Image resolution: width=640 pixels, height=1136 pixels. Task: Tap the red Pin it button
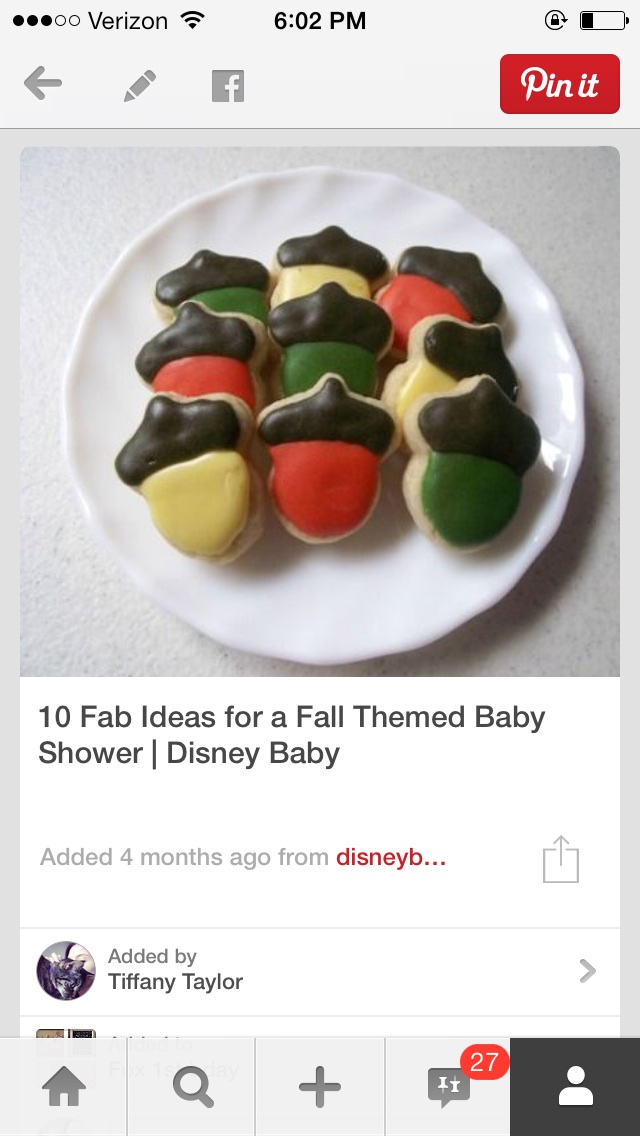click(x=560, y=84)
